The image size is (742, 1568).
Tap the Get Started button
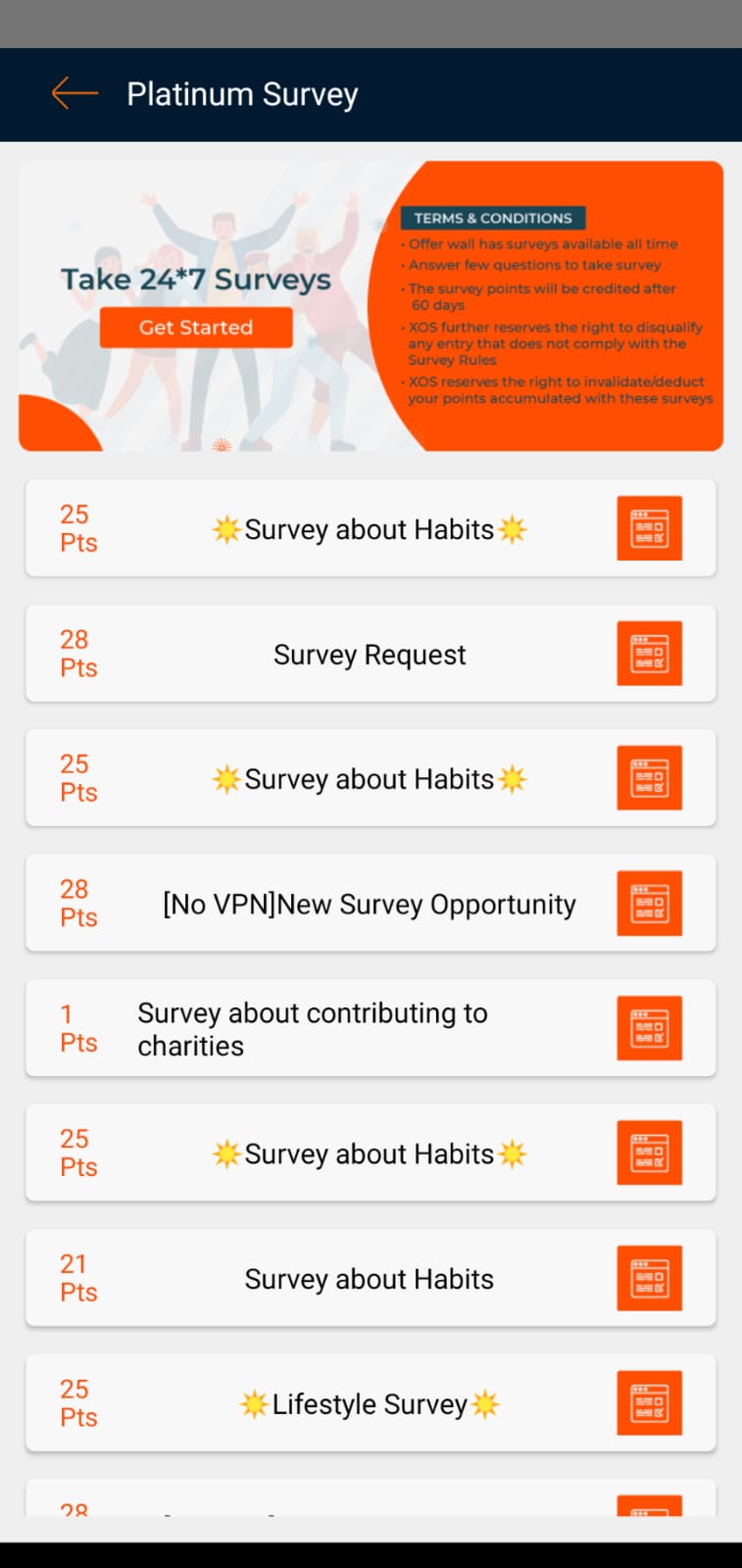click(196, 327)
